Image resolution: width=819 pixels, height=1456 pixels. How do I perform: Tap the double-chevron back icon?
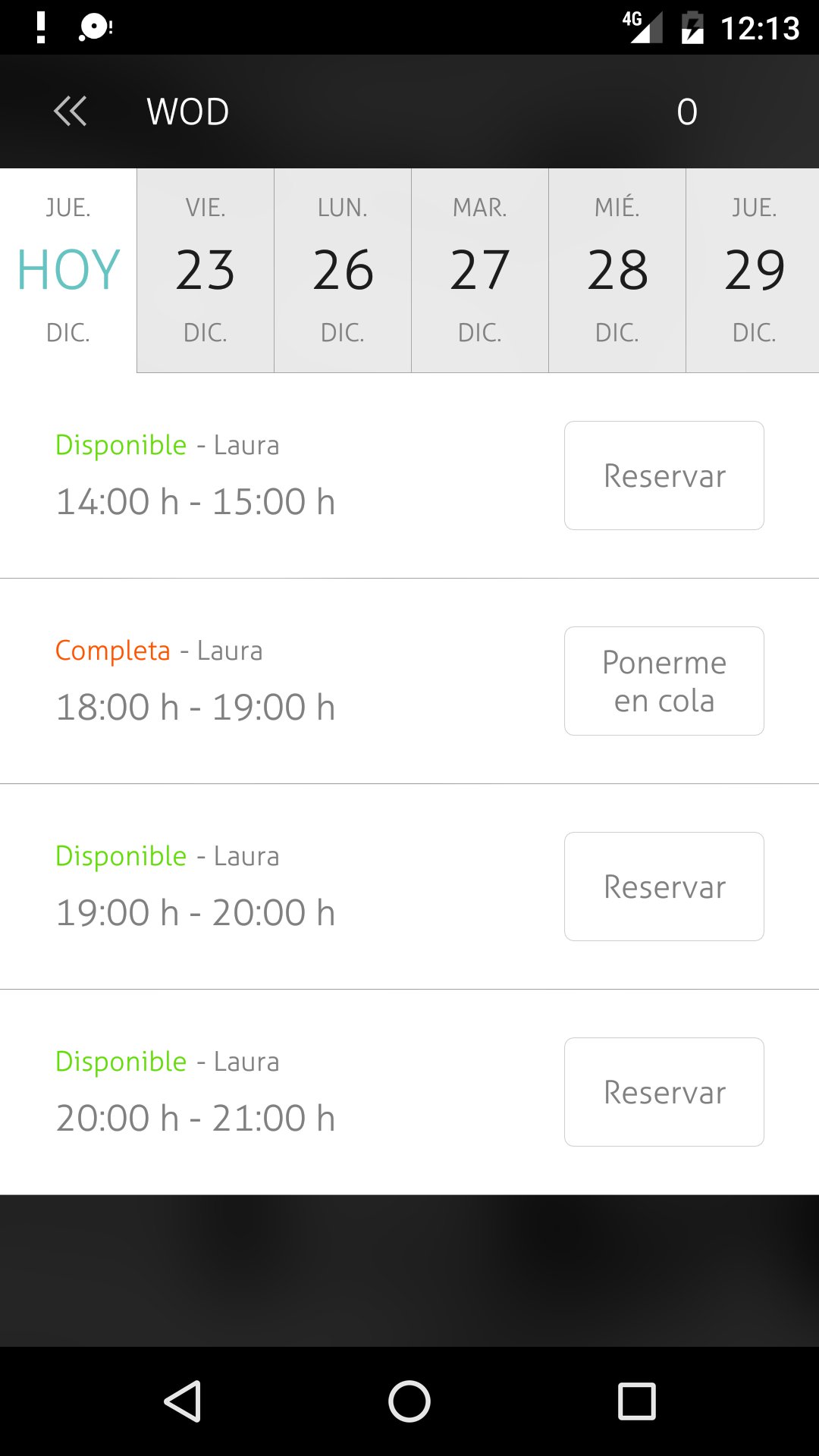[x=71, y=111]
